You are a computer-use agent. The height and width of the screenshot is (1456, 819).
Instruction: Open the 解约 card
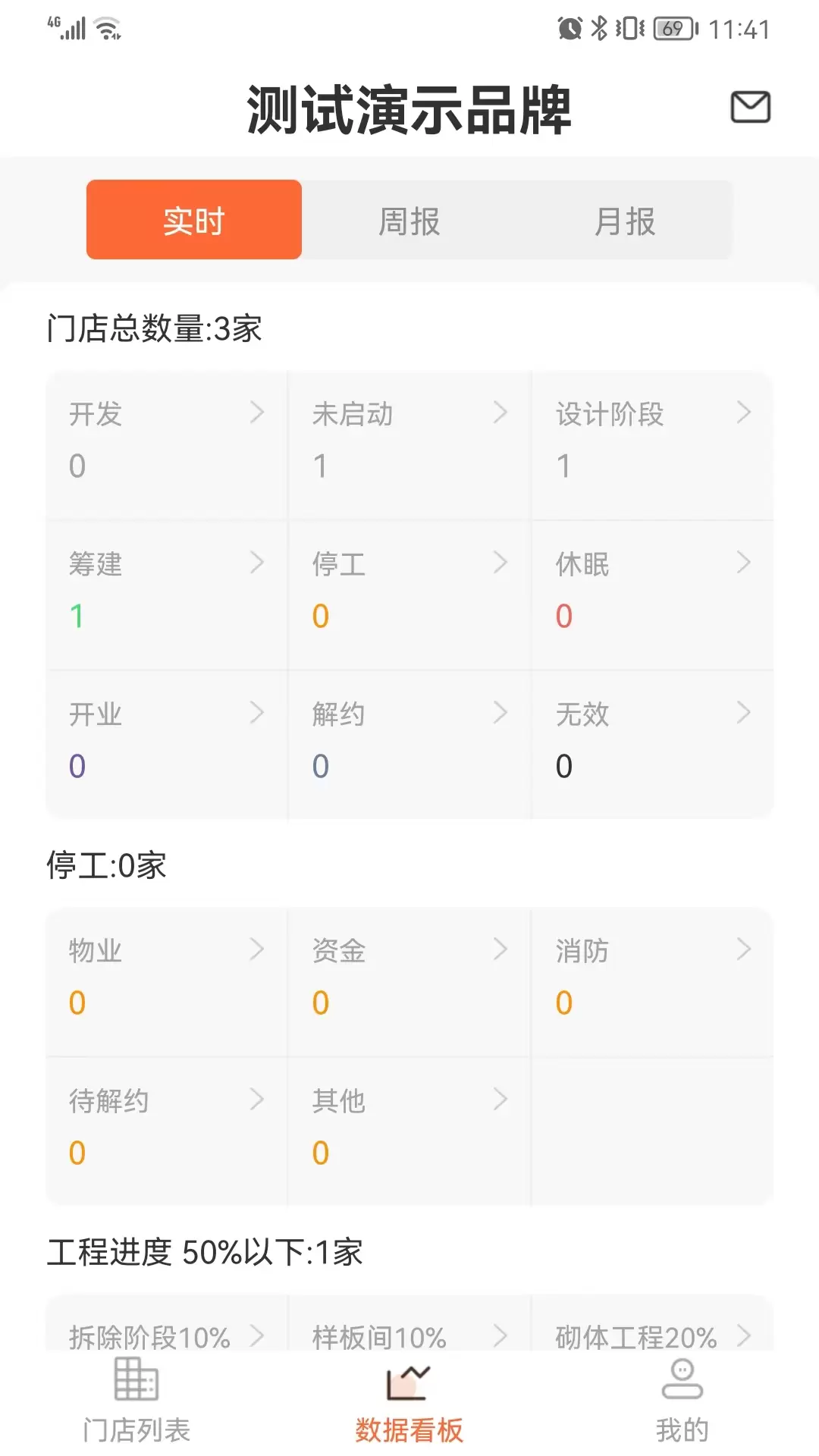(409, 745)
